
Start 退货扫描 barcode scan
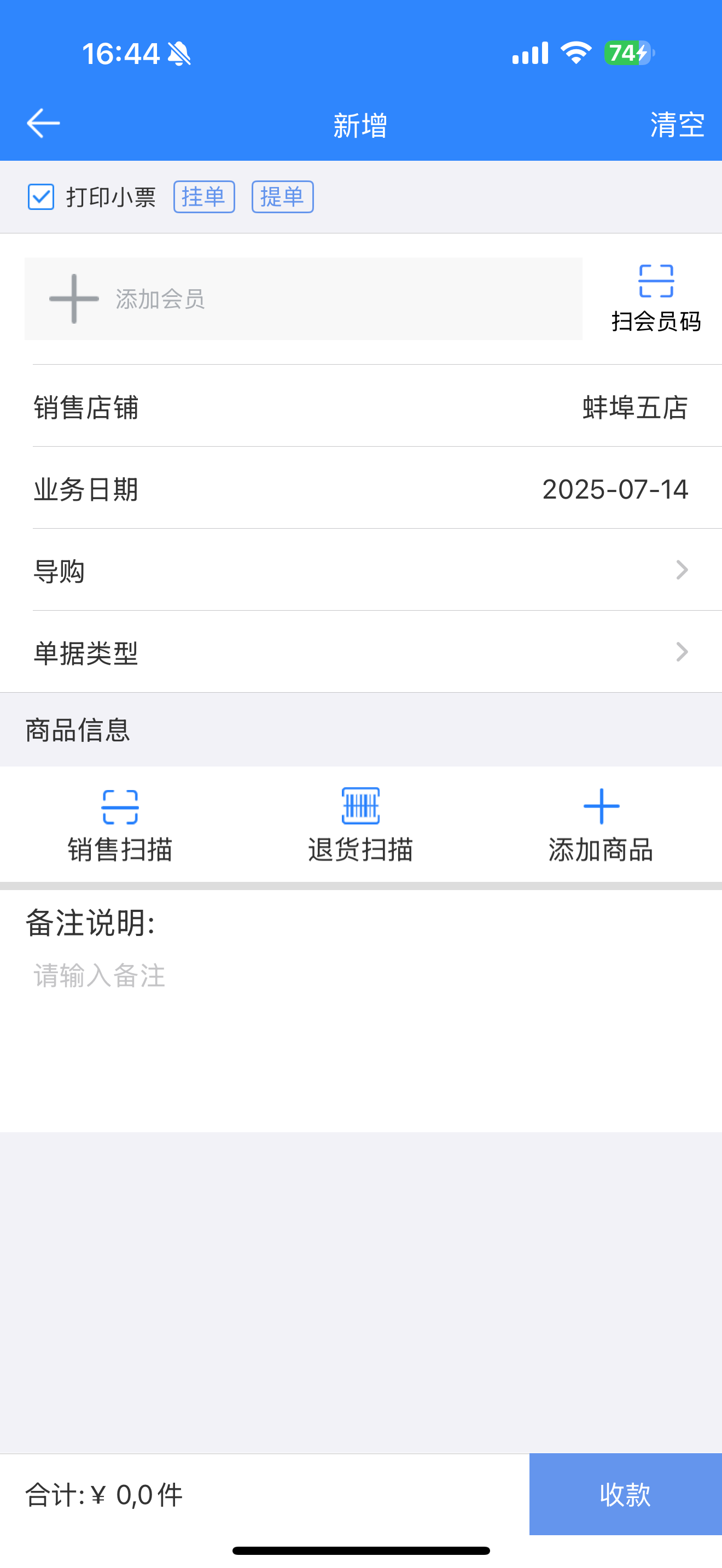click(360, 826)
